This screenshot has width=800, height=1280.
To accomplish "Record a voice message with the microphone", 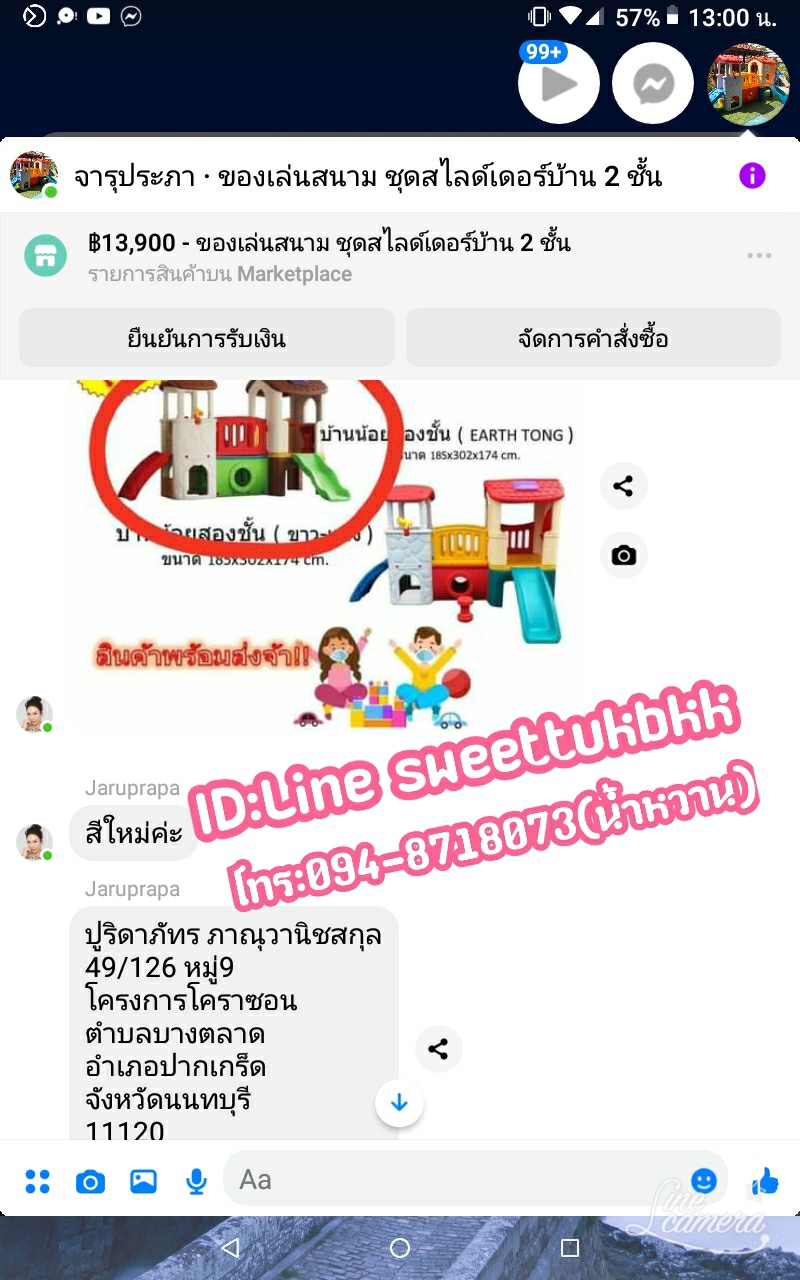I will pos(196,1181).
